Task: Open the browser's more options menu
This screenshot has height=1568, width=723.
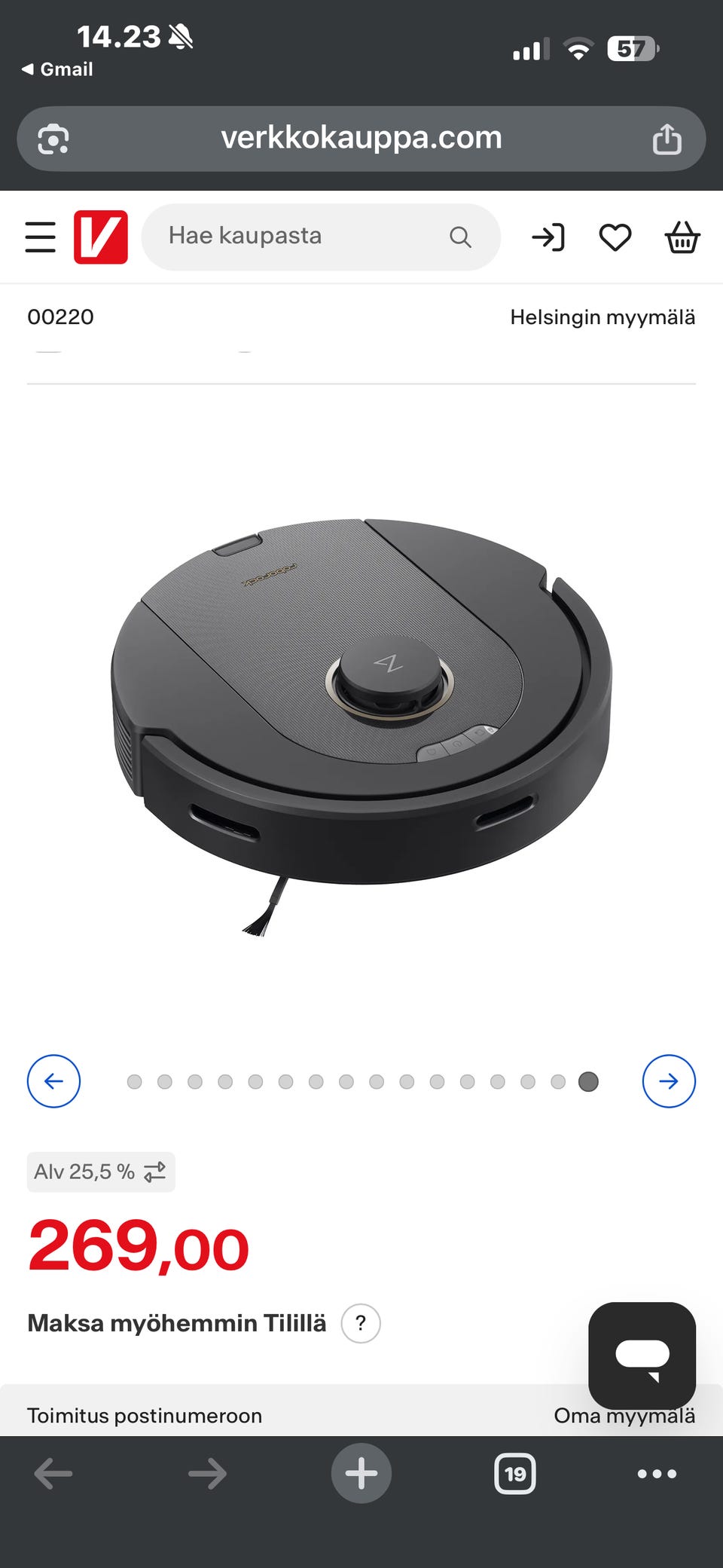Action: [657, 1473]
